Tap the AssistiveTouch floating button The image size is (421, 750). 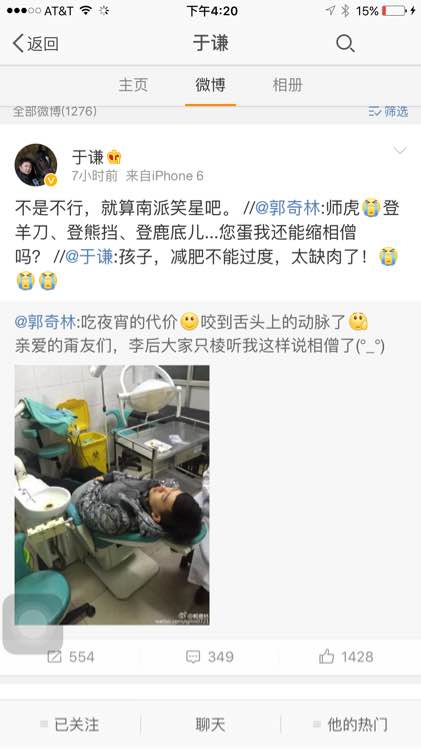(33, 623)
